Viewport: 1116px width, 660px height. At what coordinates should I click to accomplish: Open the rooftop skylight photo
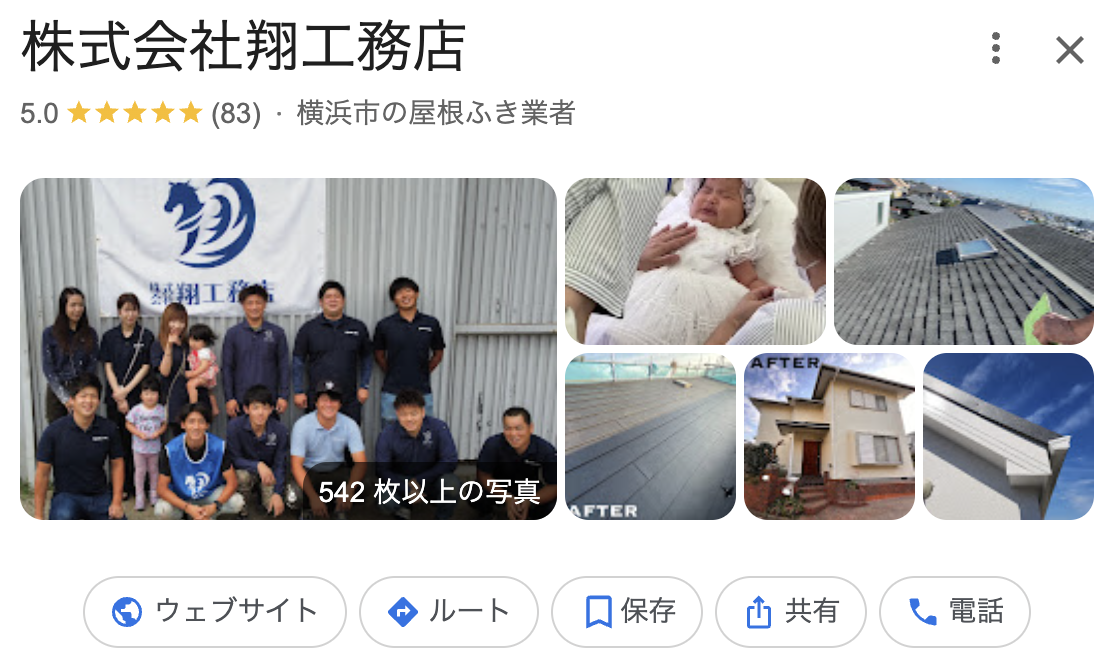[963, 261]
